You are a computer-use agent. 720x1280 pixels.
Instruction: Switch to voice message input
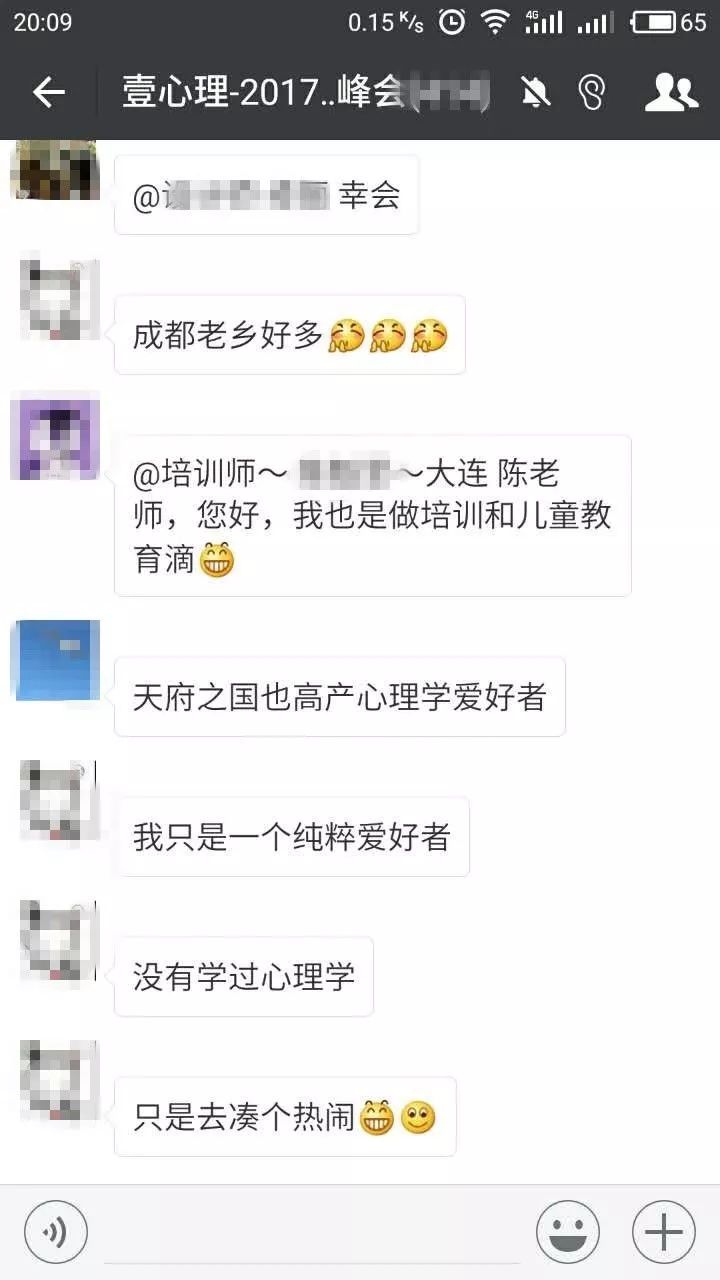(x=56, y=1232)
